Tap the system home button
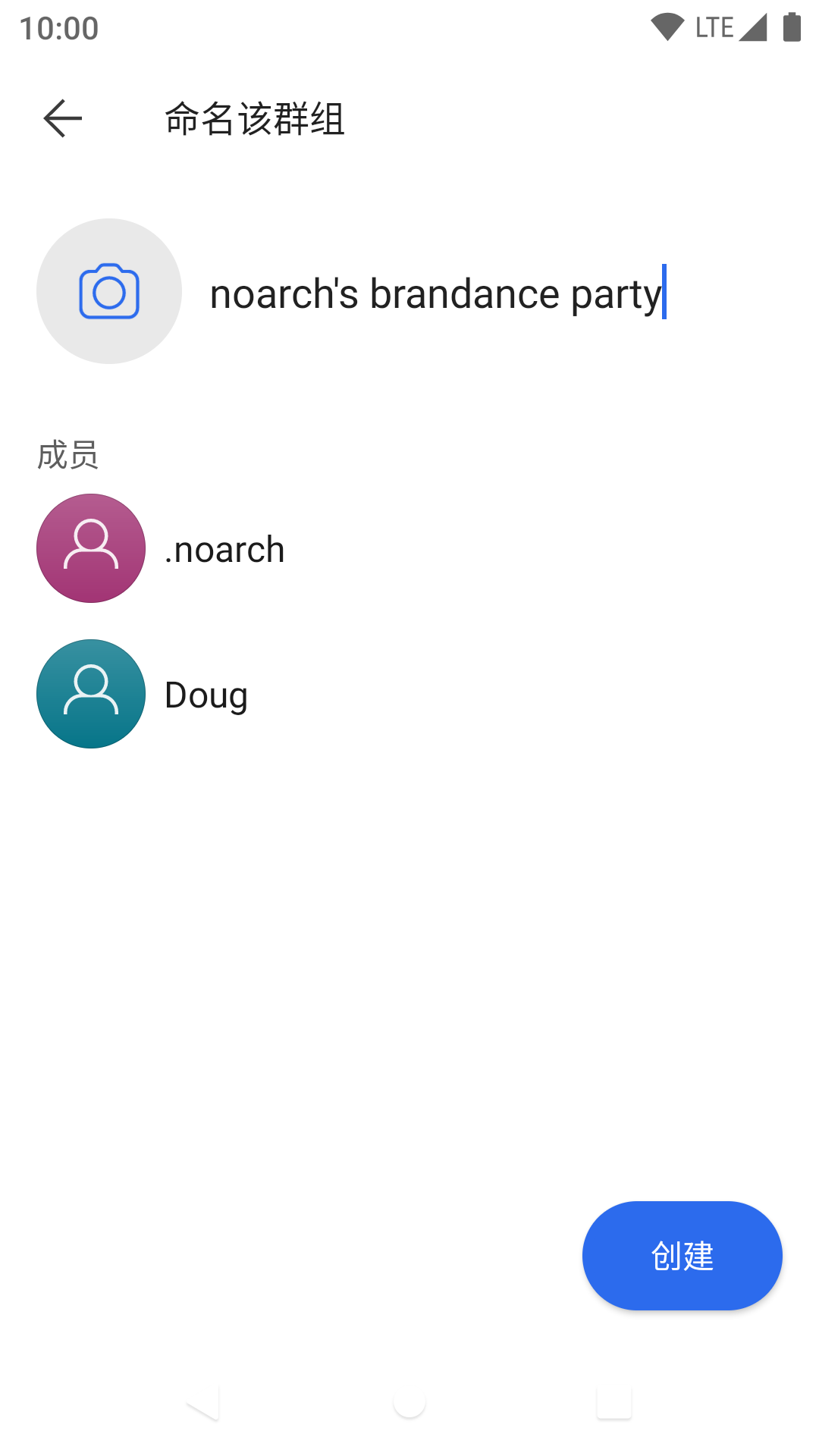 tap(409, 1403)
